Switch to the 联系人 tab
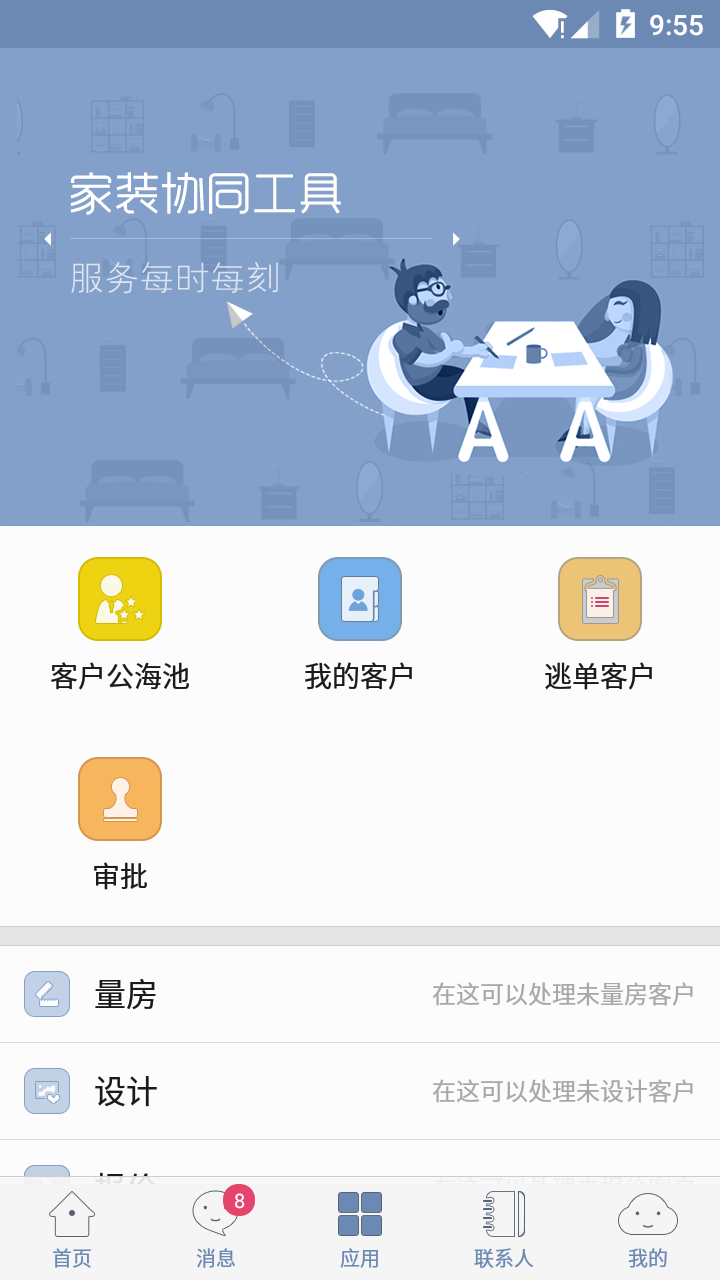The width and height of the screenshot is (720, 1280). (503, 1230)
